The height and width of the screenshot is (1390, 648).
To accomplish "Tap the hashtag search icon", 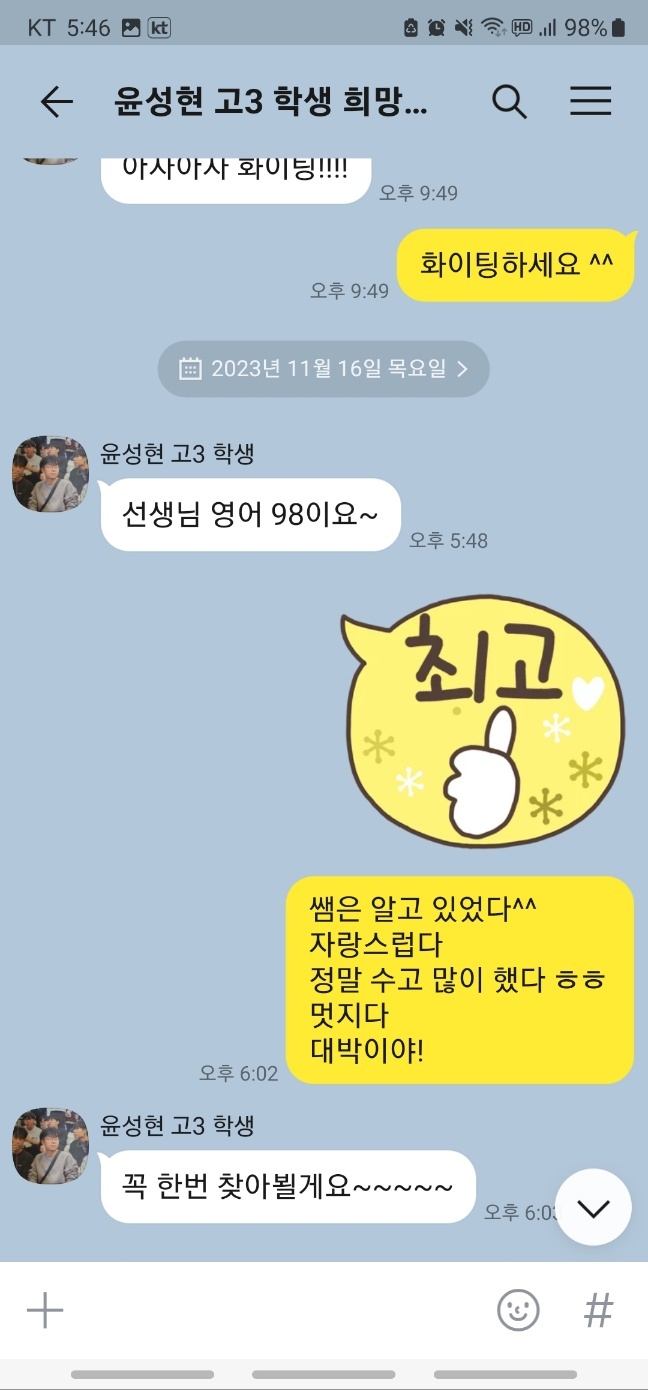I will click(598, 1310).
